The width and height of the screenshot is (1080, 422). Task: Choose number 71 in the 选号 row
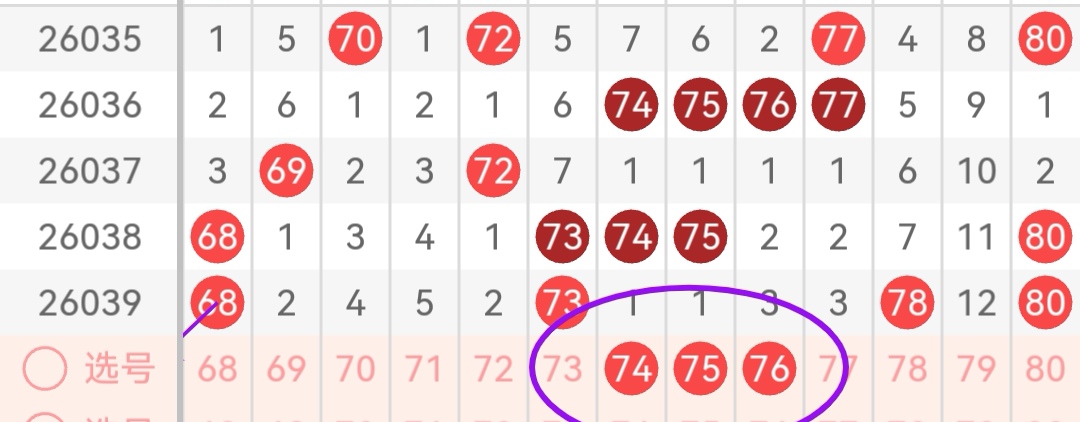pos(424,370)
